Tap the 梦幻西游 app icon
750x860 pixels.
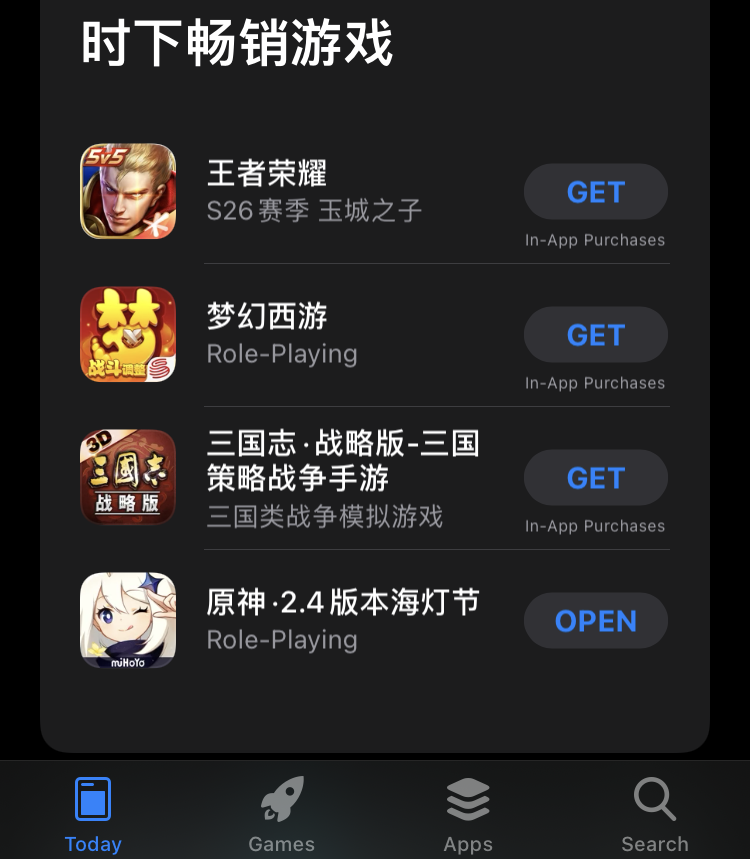coord(127,334)
